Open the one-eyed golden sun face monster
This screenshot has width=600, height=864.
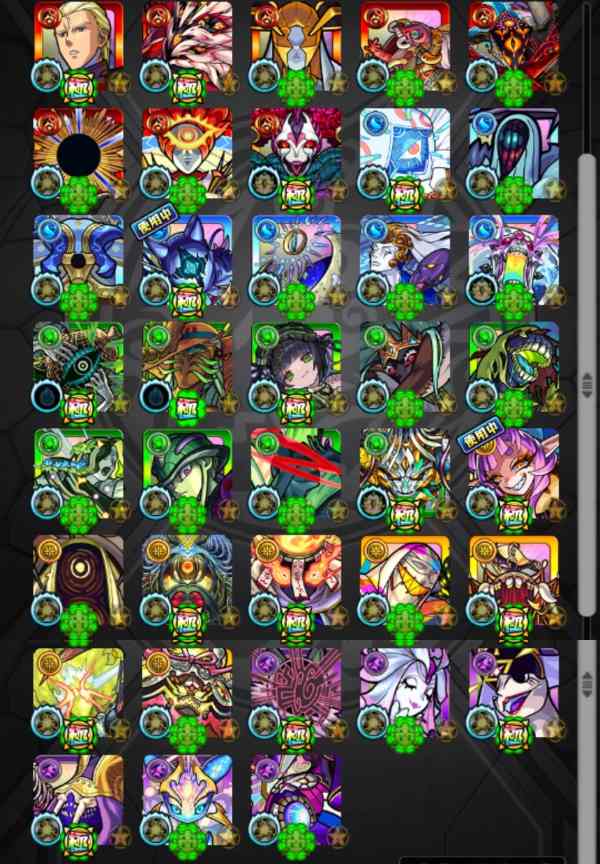[x=187, y=153]
